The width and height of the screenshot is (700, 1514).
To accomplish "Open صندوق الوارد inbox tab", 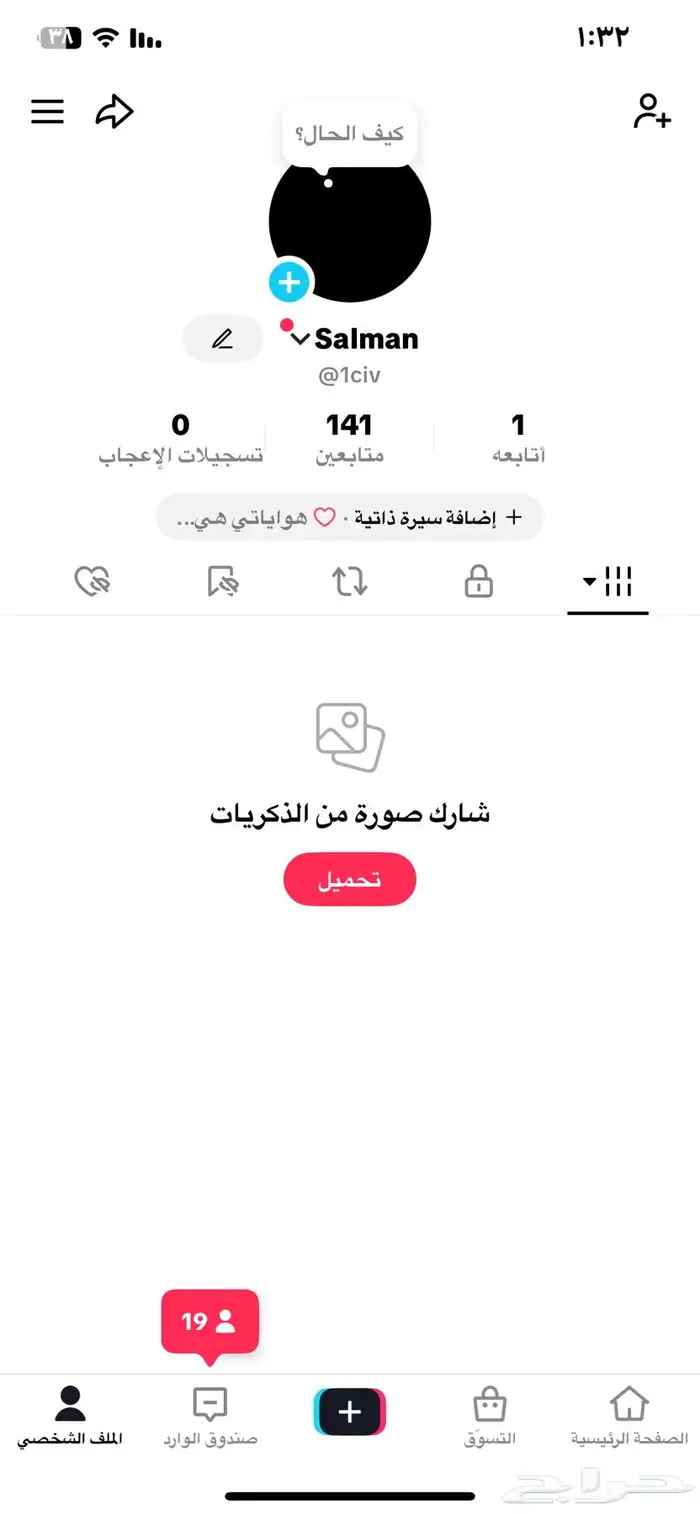I will click(210, 1416).
